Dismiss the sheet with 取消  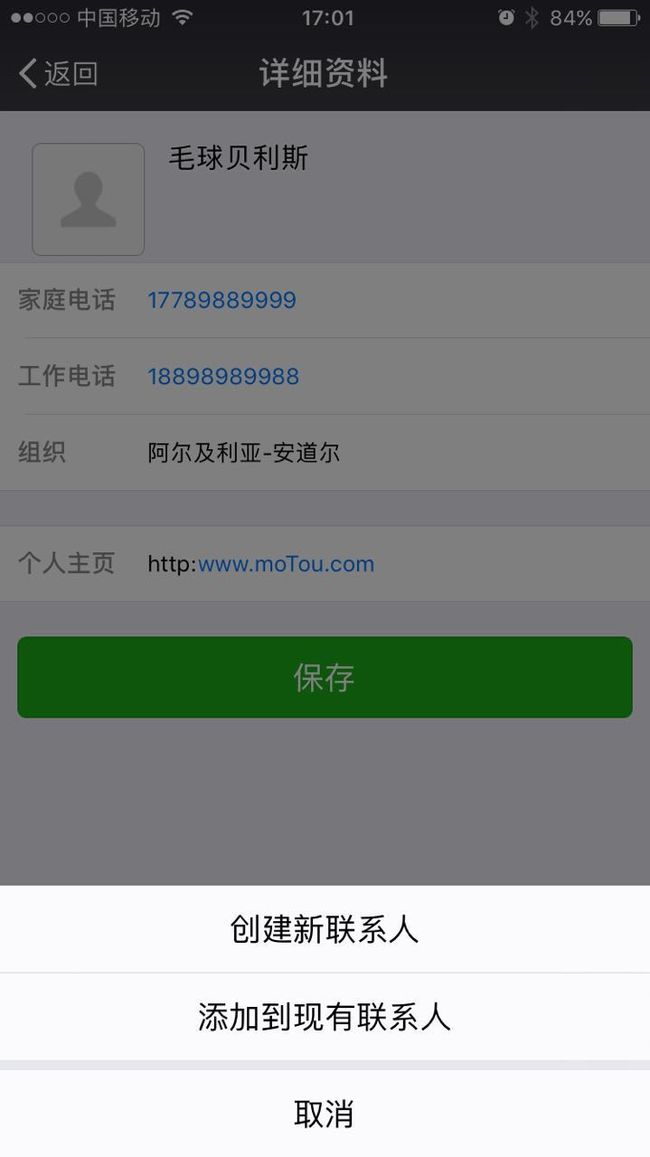click(325, 1113)
